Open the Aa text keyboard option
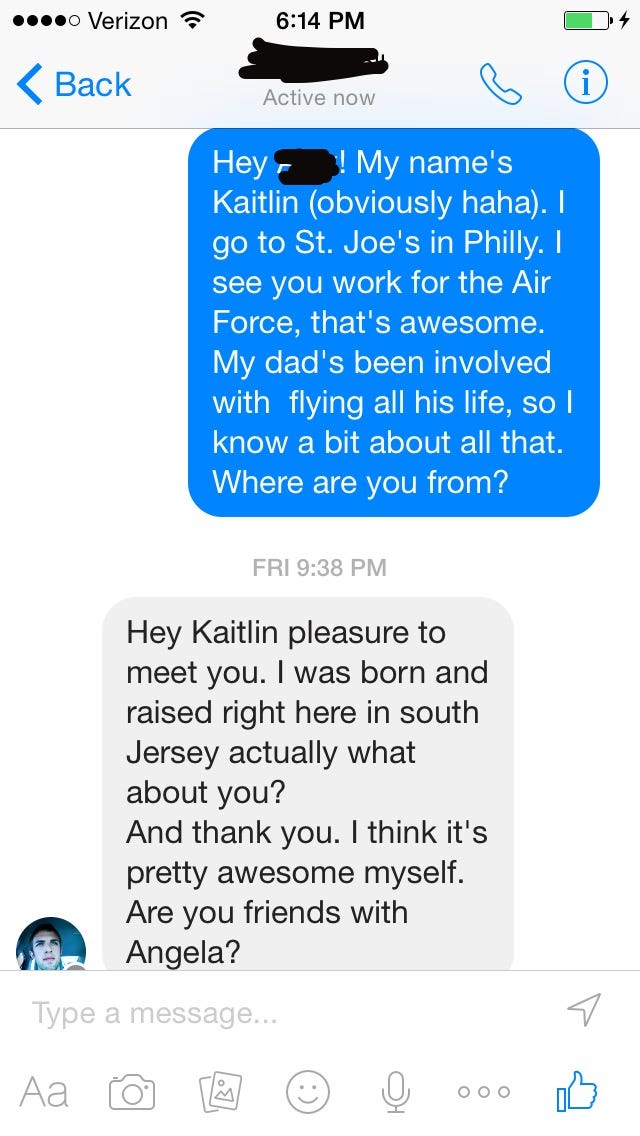 point(44,1091)
